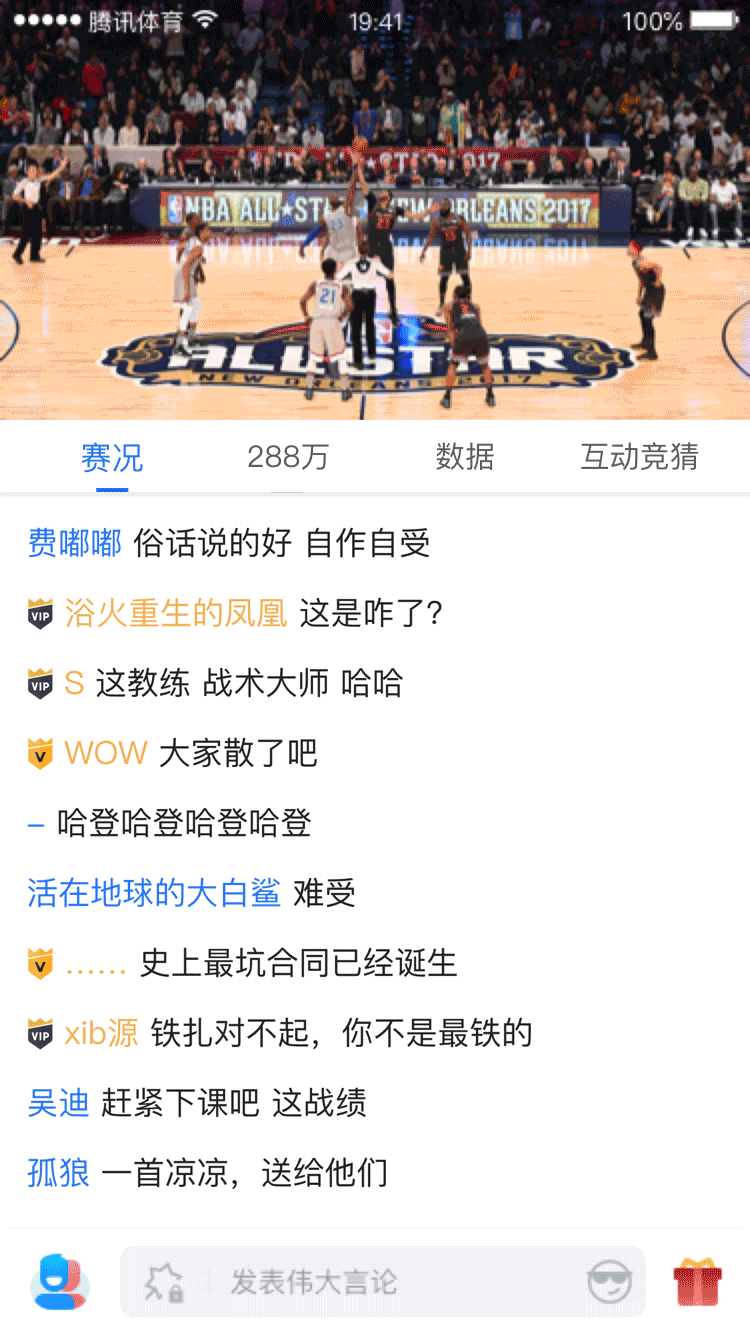Click the VIP badge beside xib源
The image size is (750, 1334).
point(41,1033)
